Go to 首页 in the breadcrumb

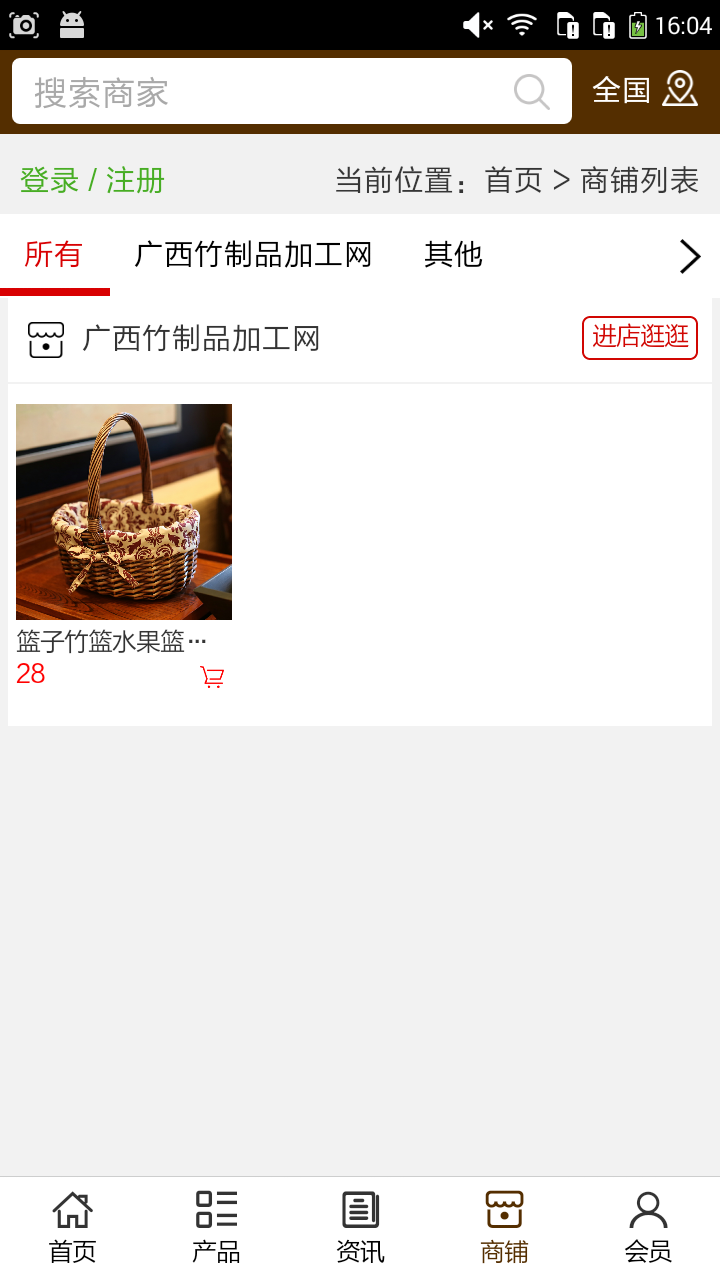(513, 181)
